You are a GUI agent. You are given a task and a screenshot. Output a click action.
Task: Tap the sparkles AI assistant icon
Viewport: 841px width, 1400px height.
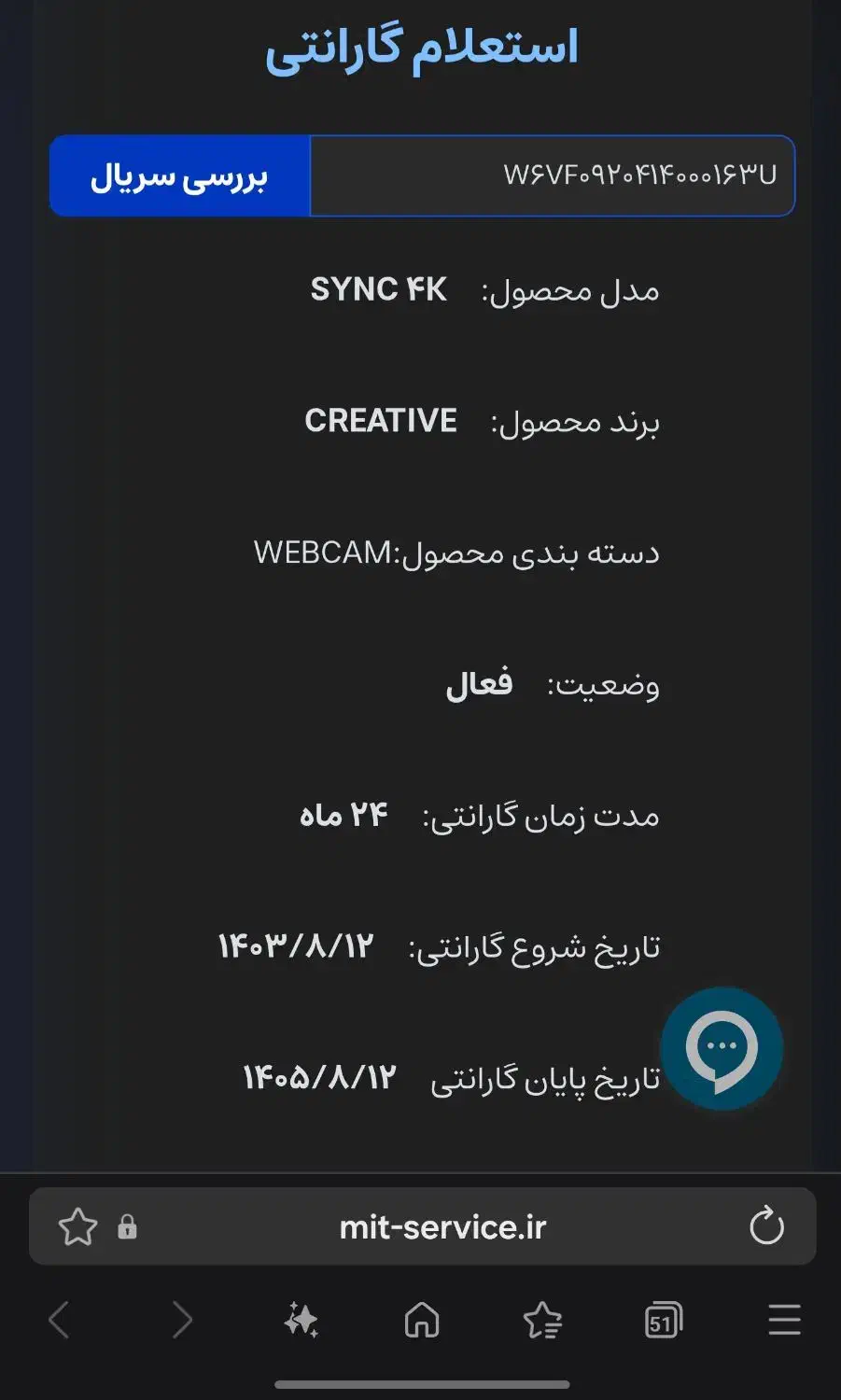[301, 1320]
